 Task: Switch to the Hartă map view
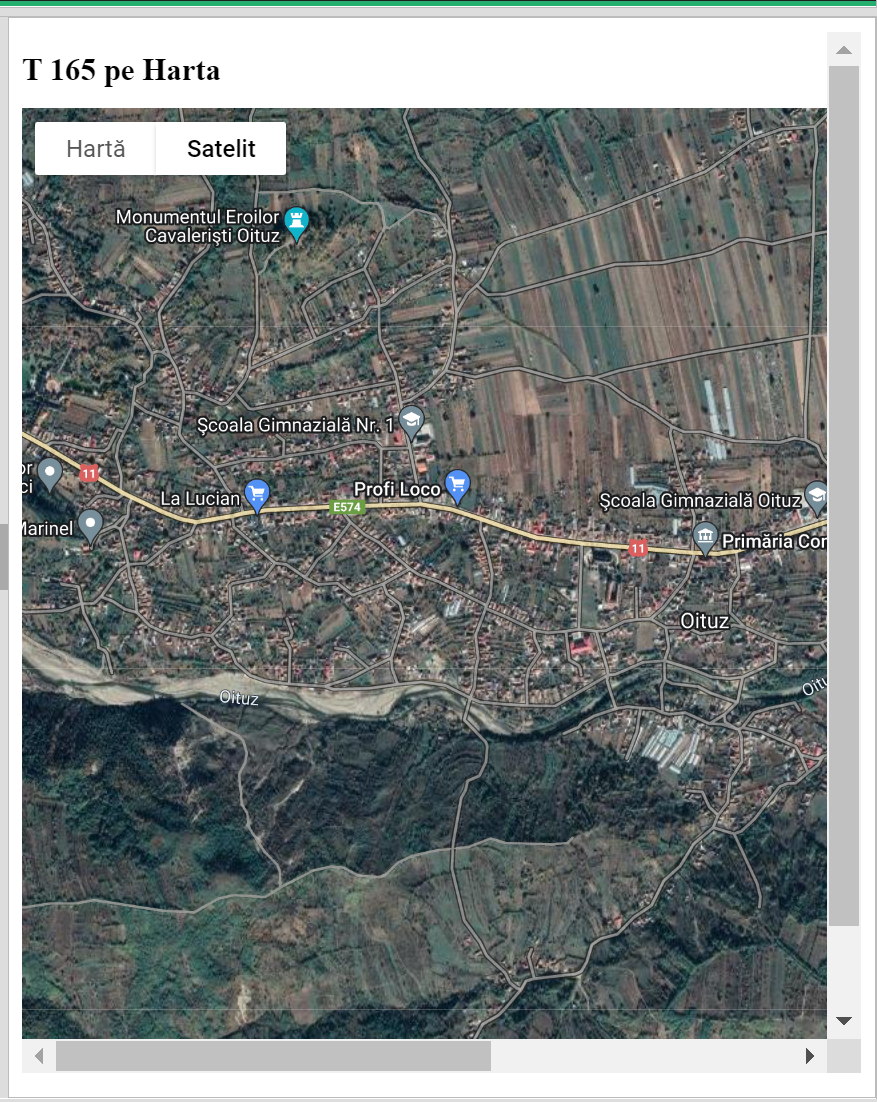(x=96, y=149)
